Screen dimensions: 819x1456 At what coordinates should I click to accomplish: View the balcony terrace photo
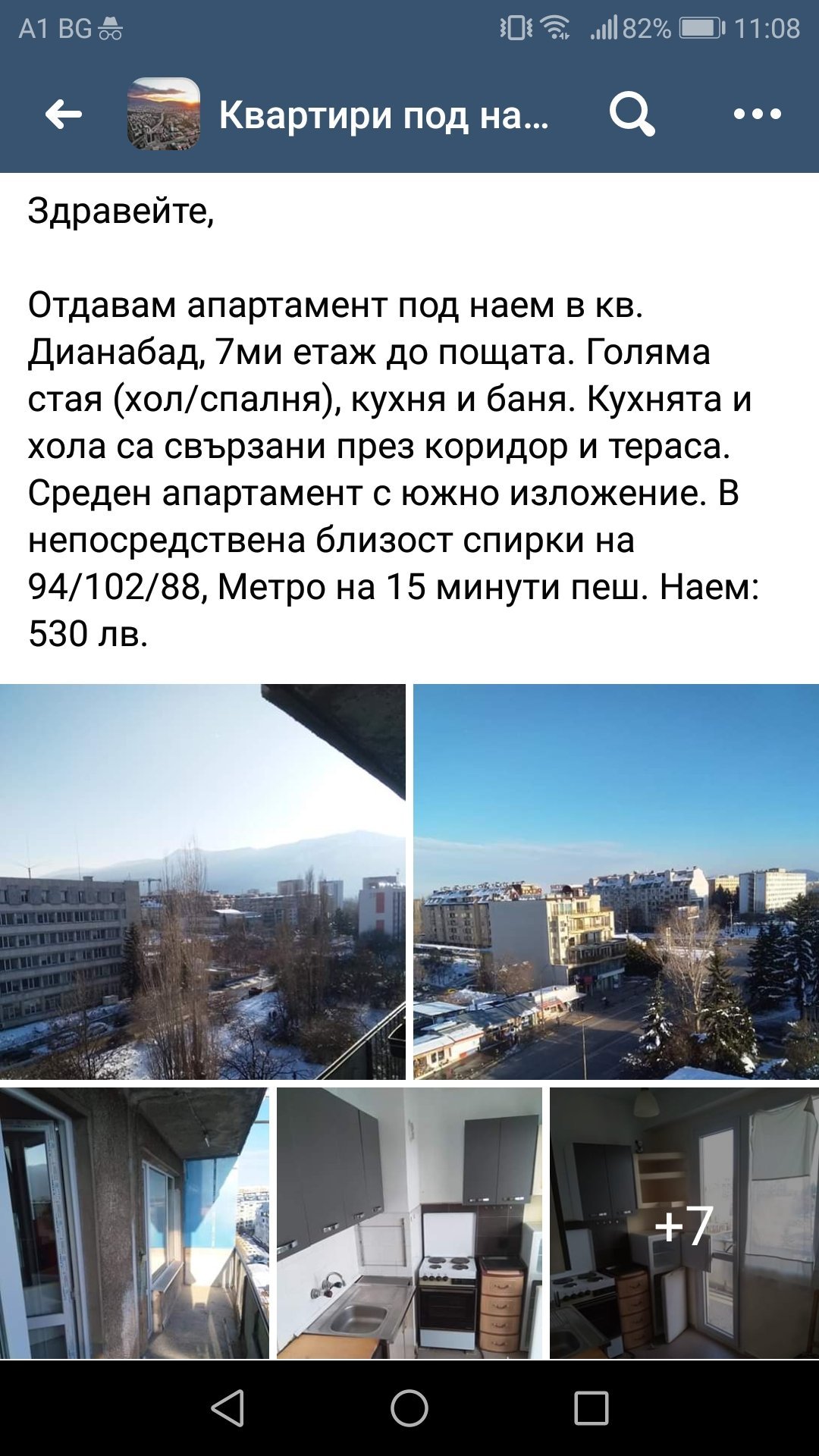pyautogui.click(x=134, y=1222)
